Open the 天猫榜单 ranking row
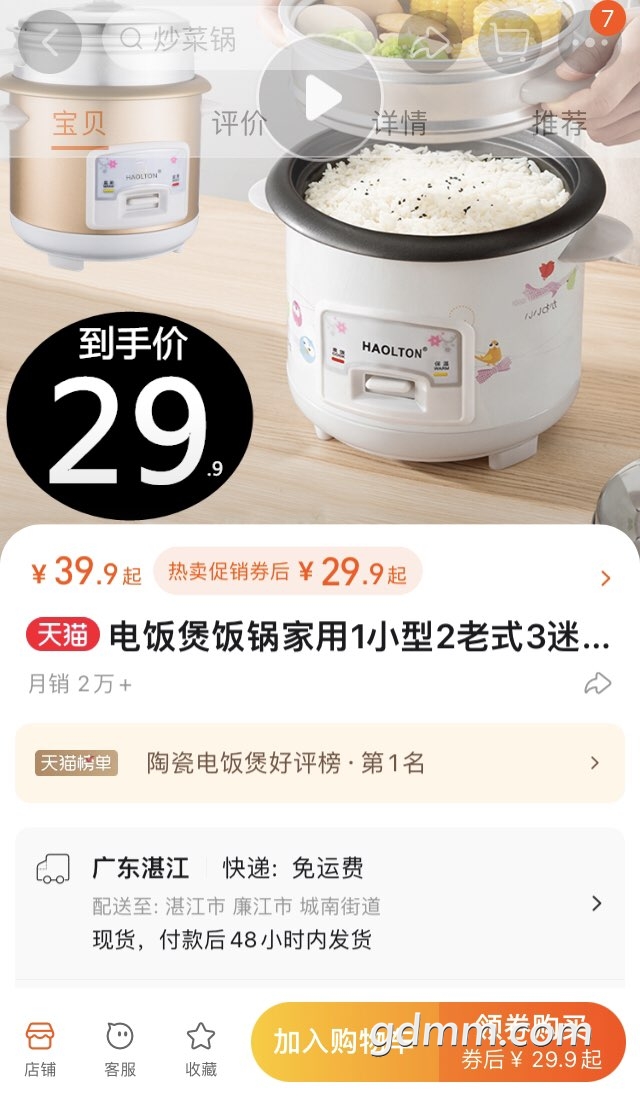 pos(320,763)
